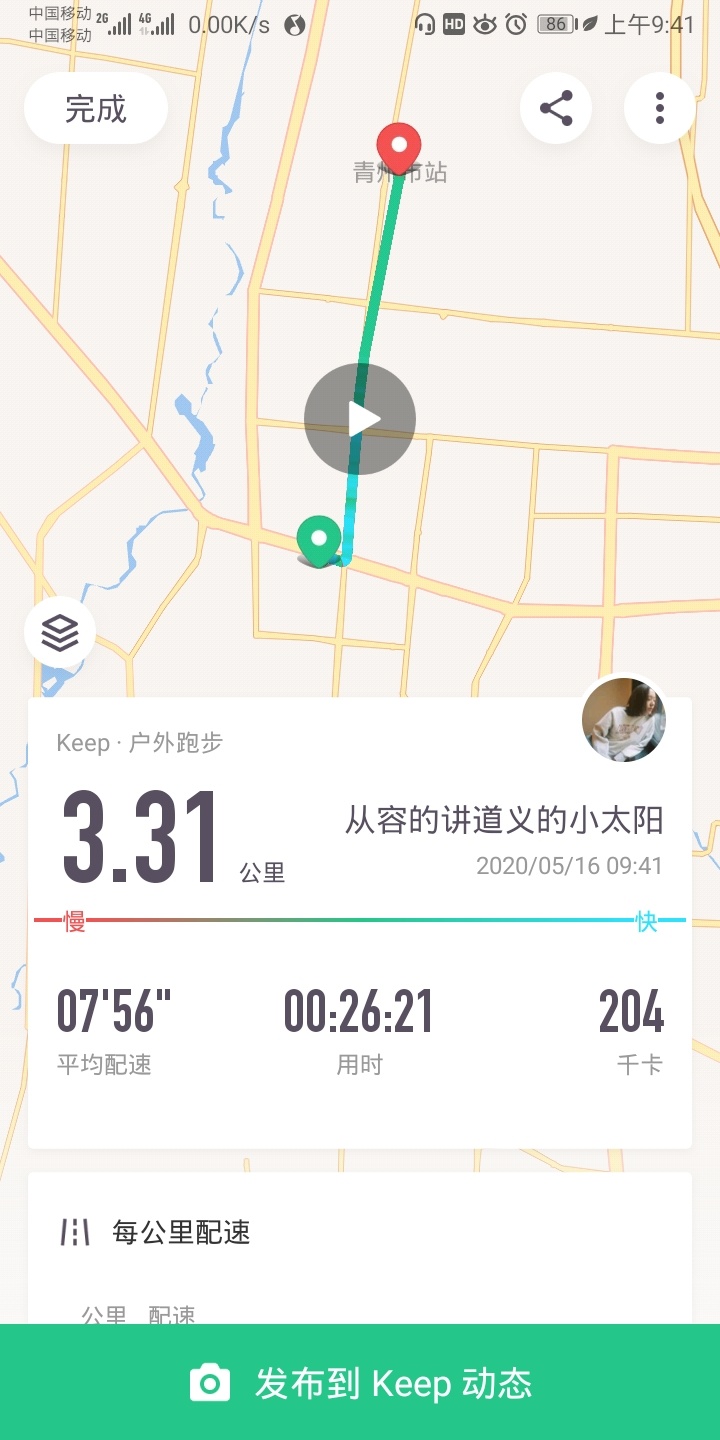Open the three-dot overflow menu

pyautogui.click(x=660, y=108)
